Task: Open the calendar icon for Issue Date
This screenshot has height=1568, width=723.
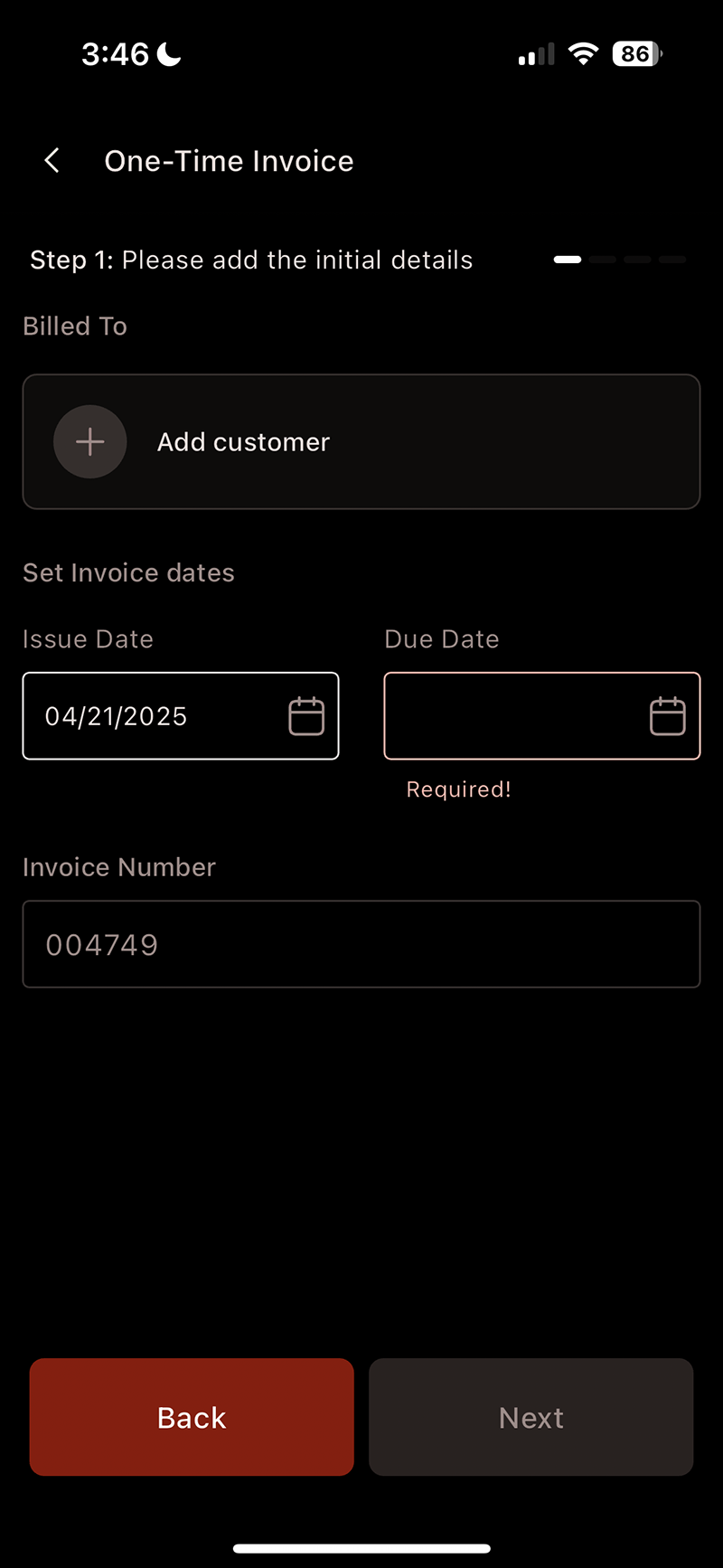Action: 306,716
